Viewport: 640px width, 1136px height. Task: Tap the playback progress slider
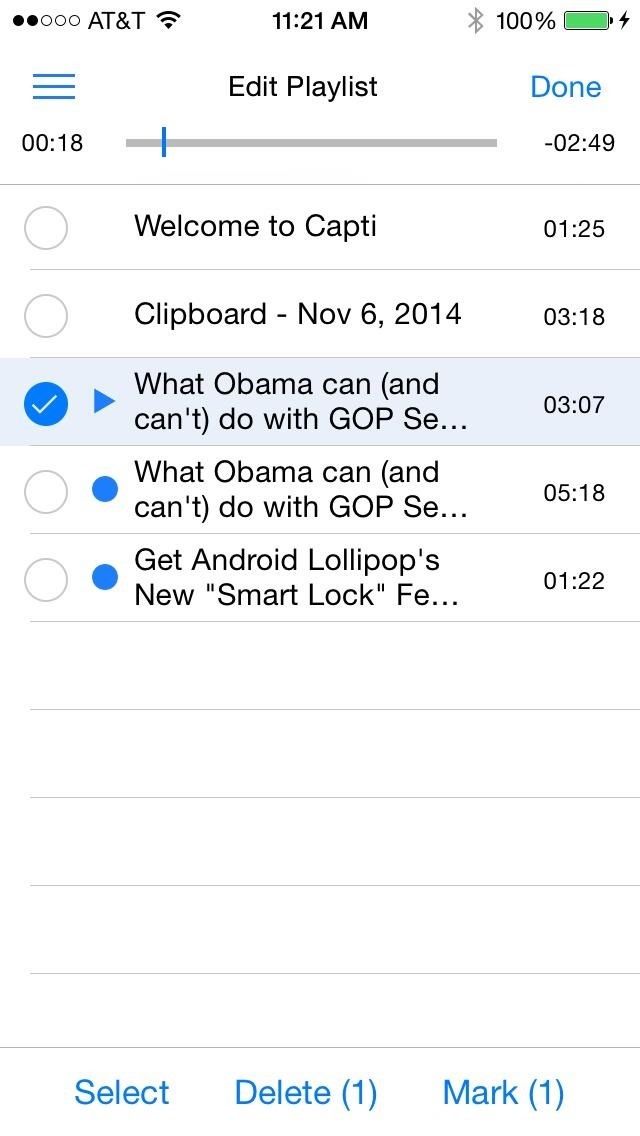[x=311, y=143]
